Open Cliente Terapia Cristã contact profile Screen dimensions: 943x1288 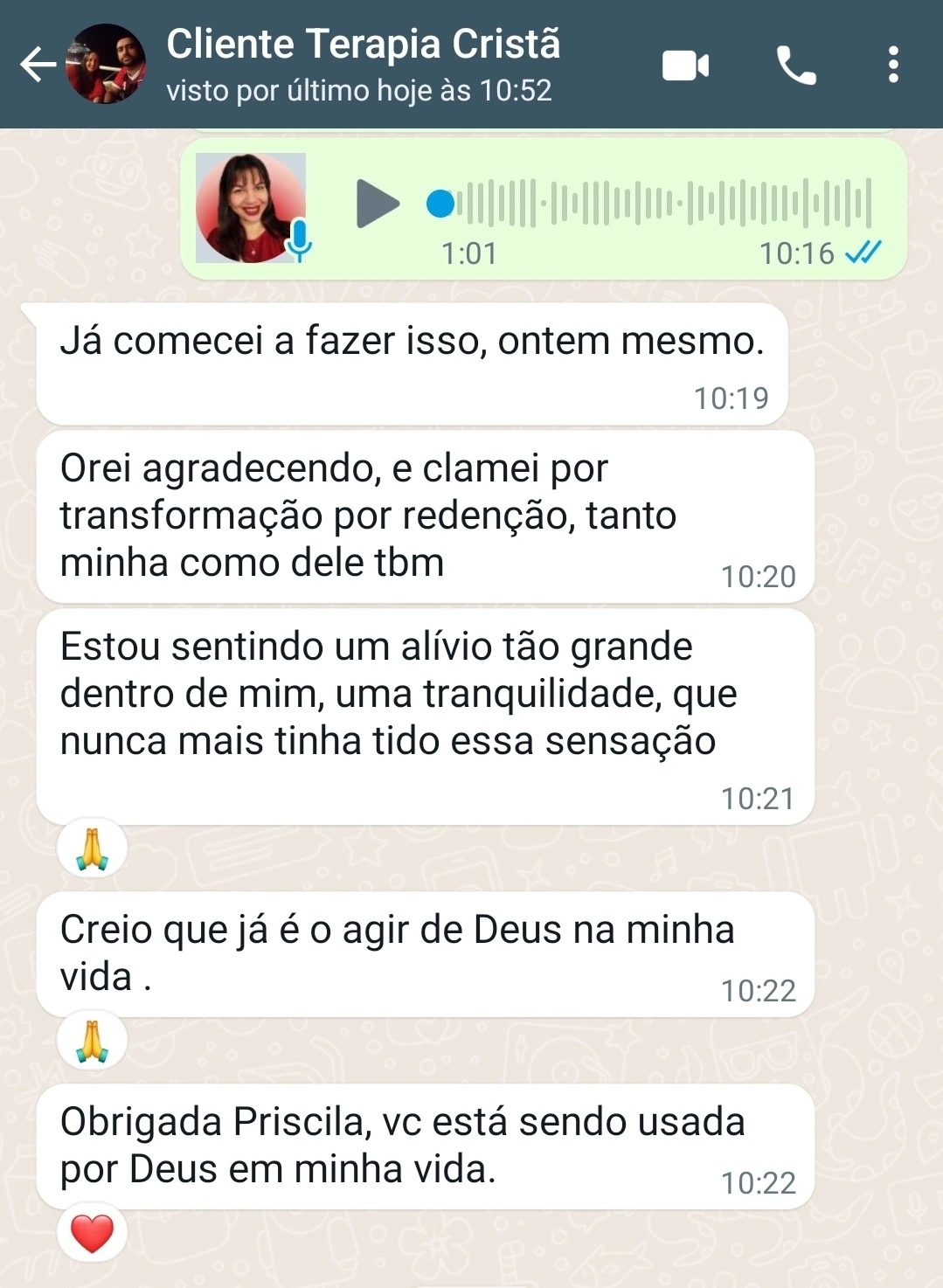362,65
